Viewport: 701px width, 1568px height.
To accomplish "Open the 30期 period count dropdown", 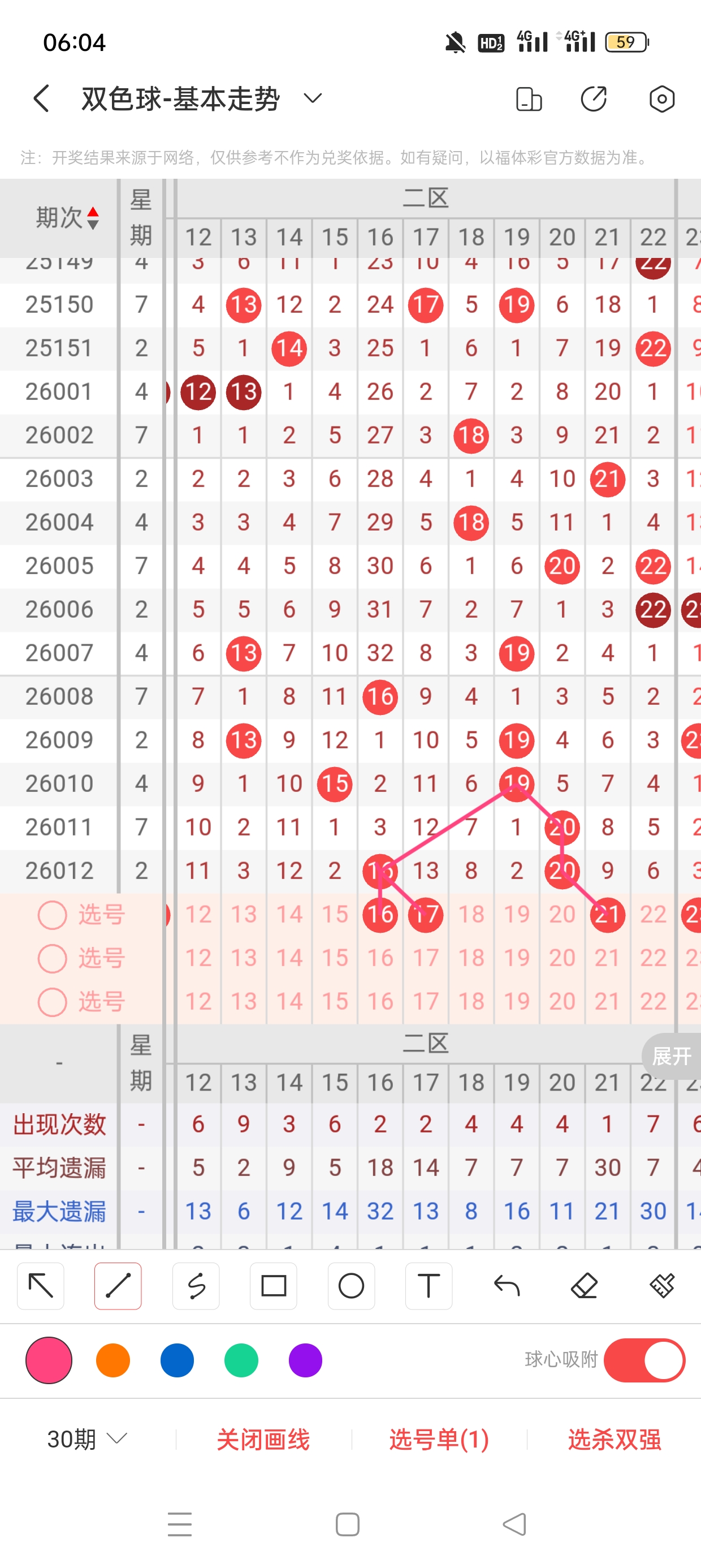I will point(87,1439).
